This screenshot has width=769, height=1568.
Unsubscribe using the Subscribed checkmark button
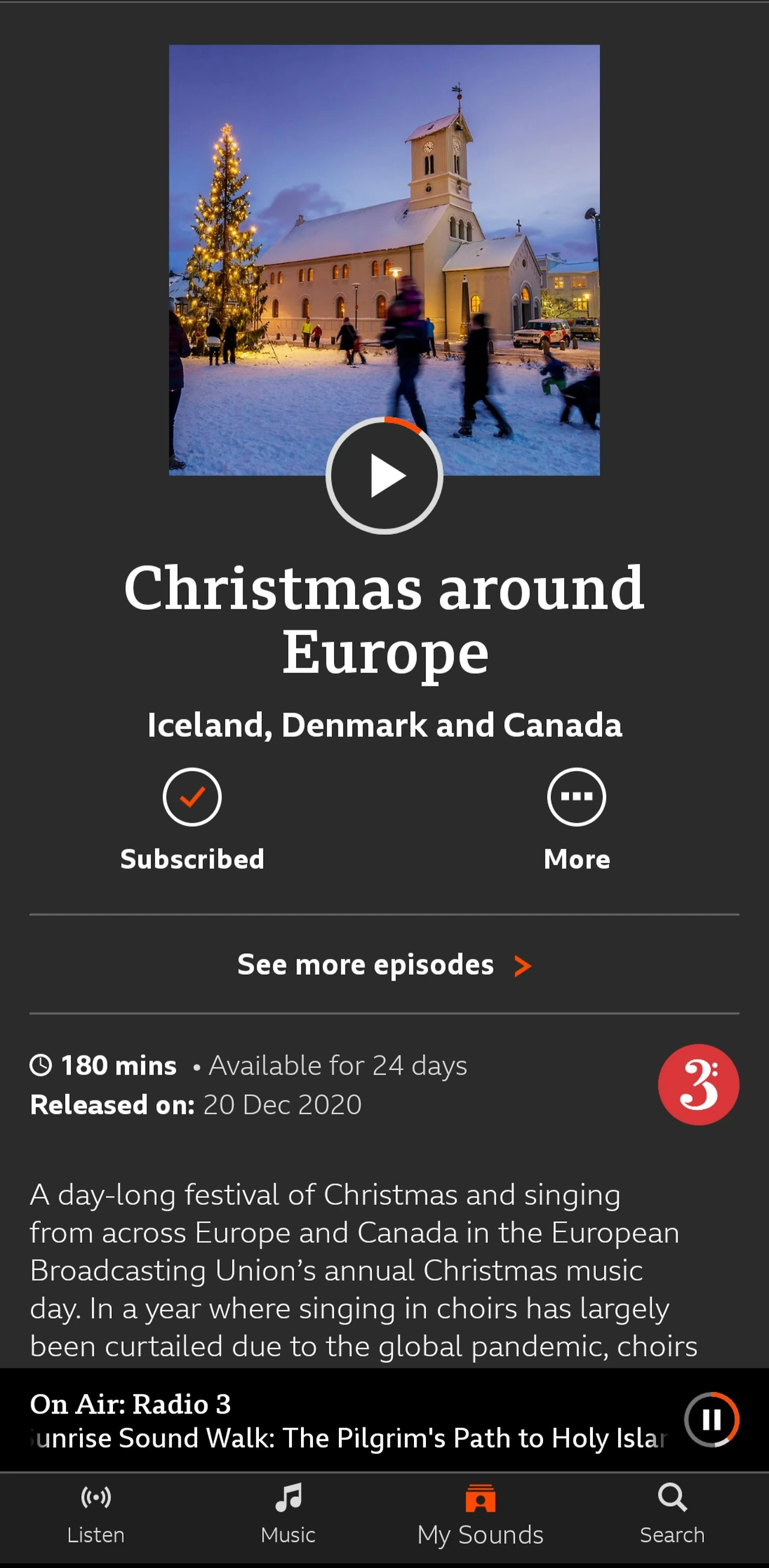pyautogui.click(x=192, y=798)
